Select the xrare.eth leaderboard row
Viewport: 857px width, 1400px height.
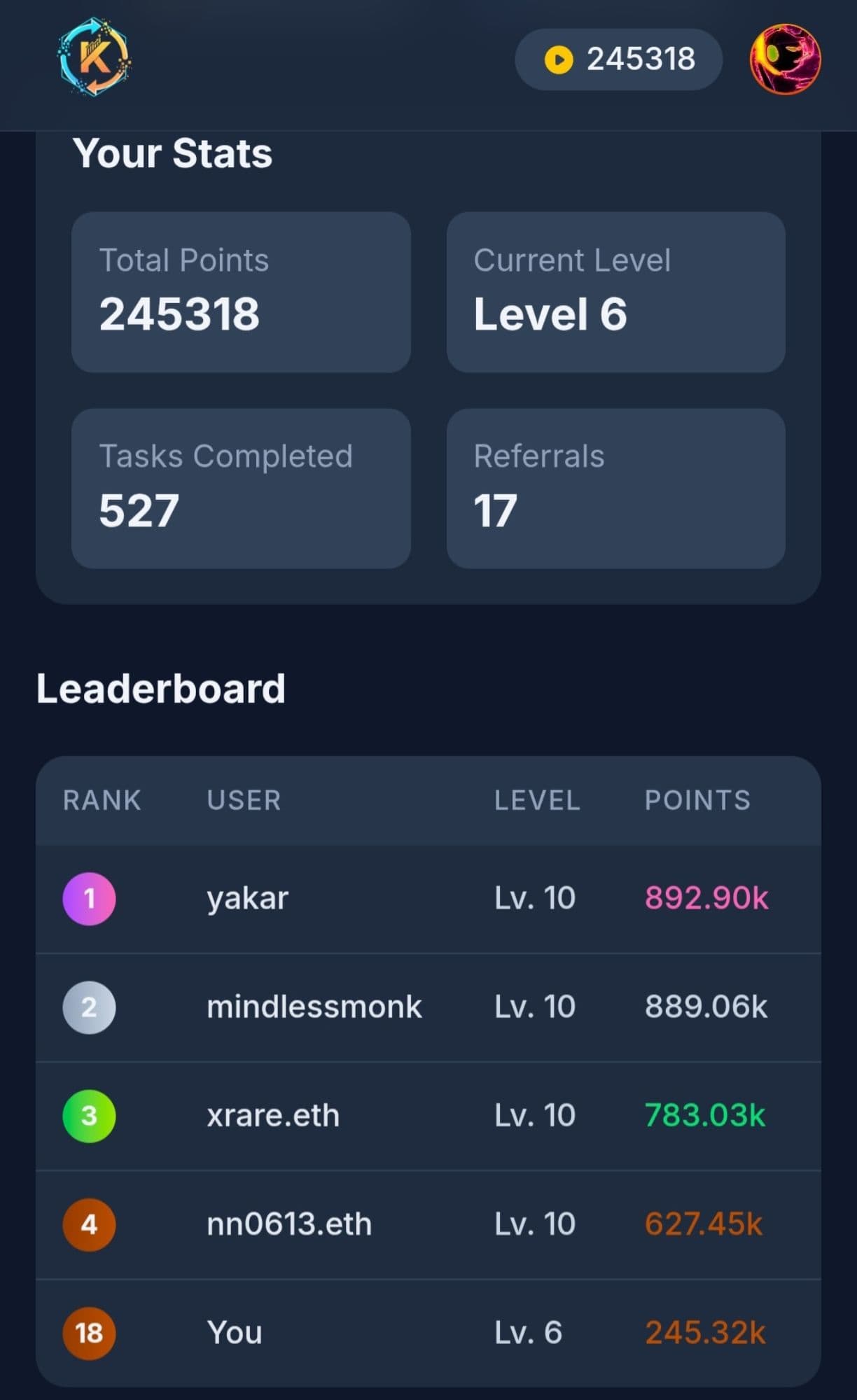pyautogui.click(x=428, y=1116)
